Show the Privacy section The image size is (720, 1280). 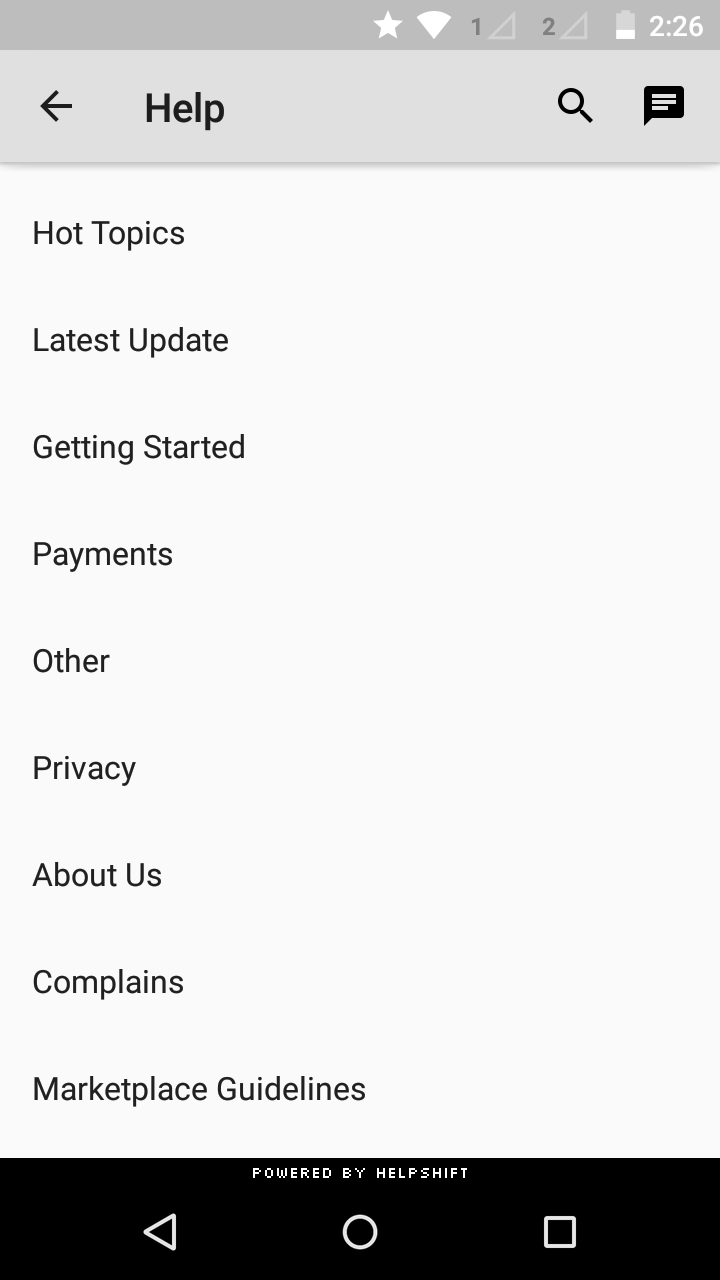pos(84,768)
